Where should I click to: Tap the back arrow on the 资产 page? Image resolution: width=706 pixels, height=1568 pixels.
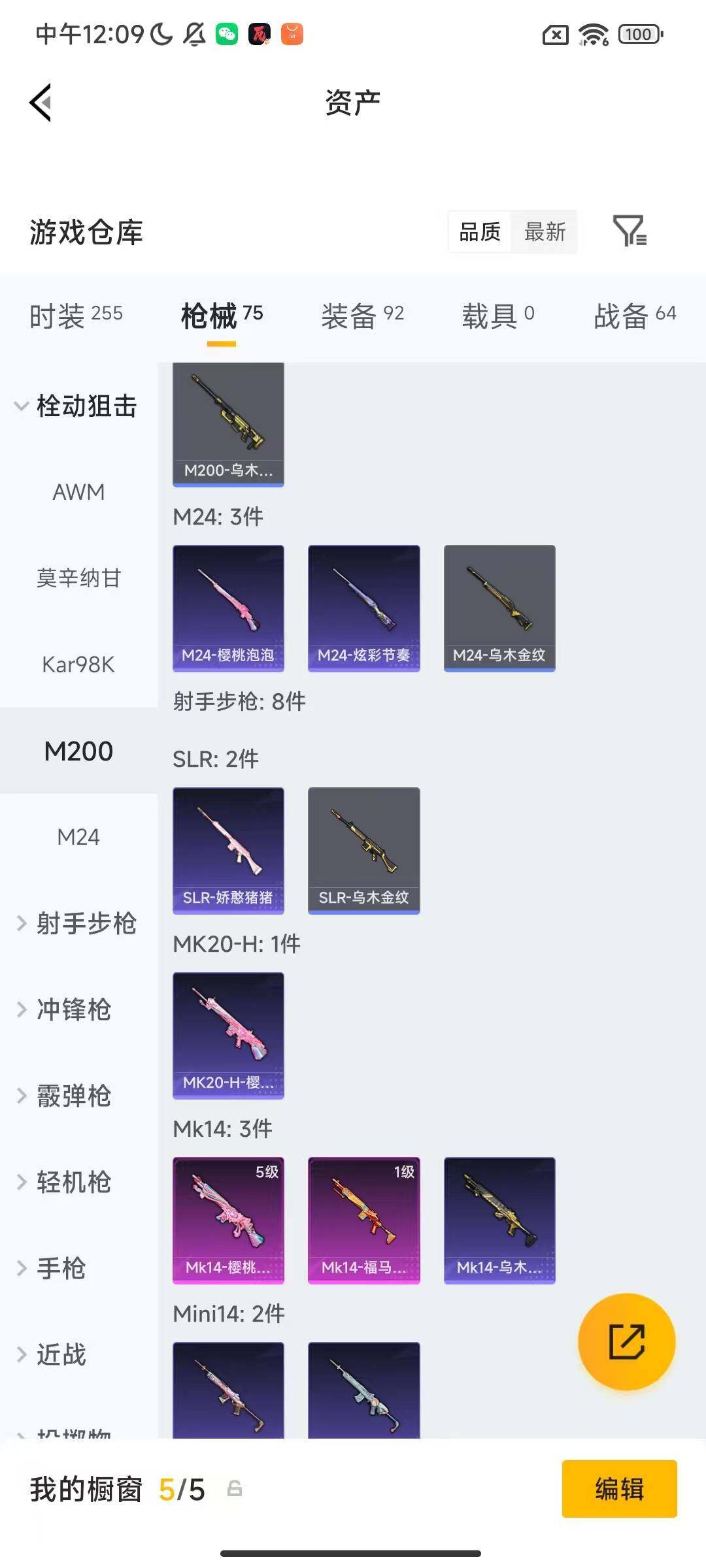[x=39, y=101]
